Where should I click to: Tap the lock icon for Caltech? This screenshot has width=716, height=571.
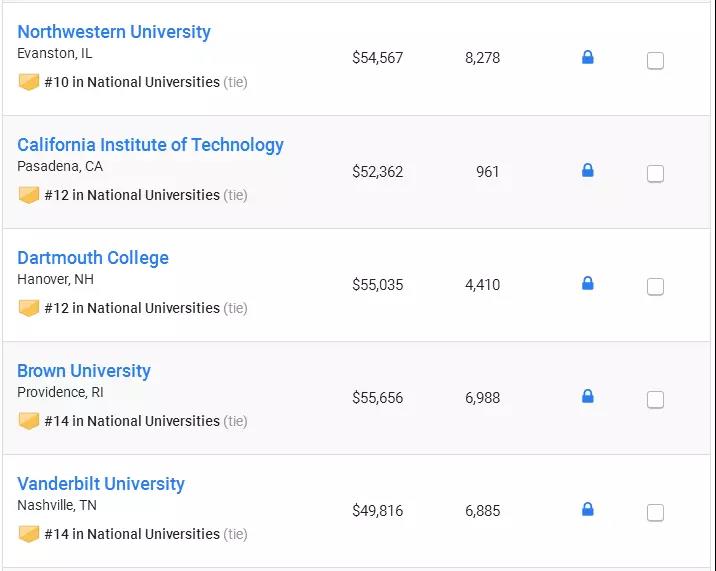pos(587,171)
